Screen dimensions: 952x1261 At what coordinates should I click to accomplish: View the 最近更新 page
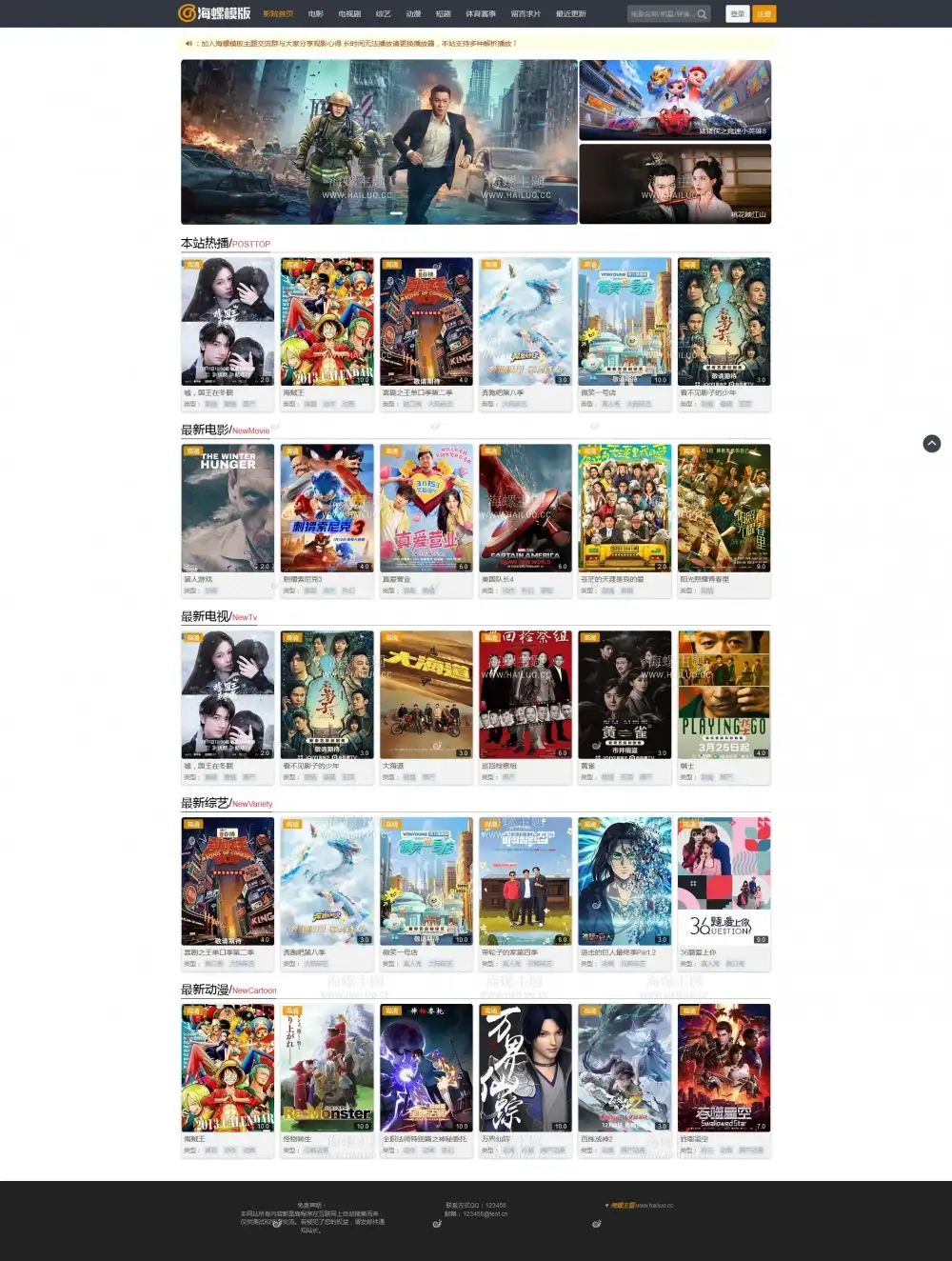pos(571,14)
